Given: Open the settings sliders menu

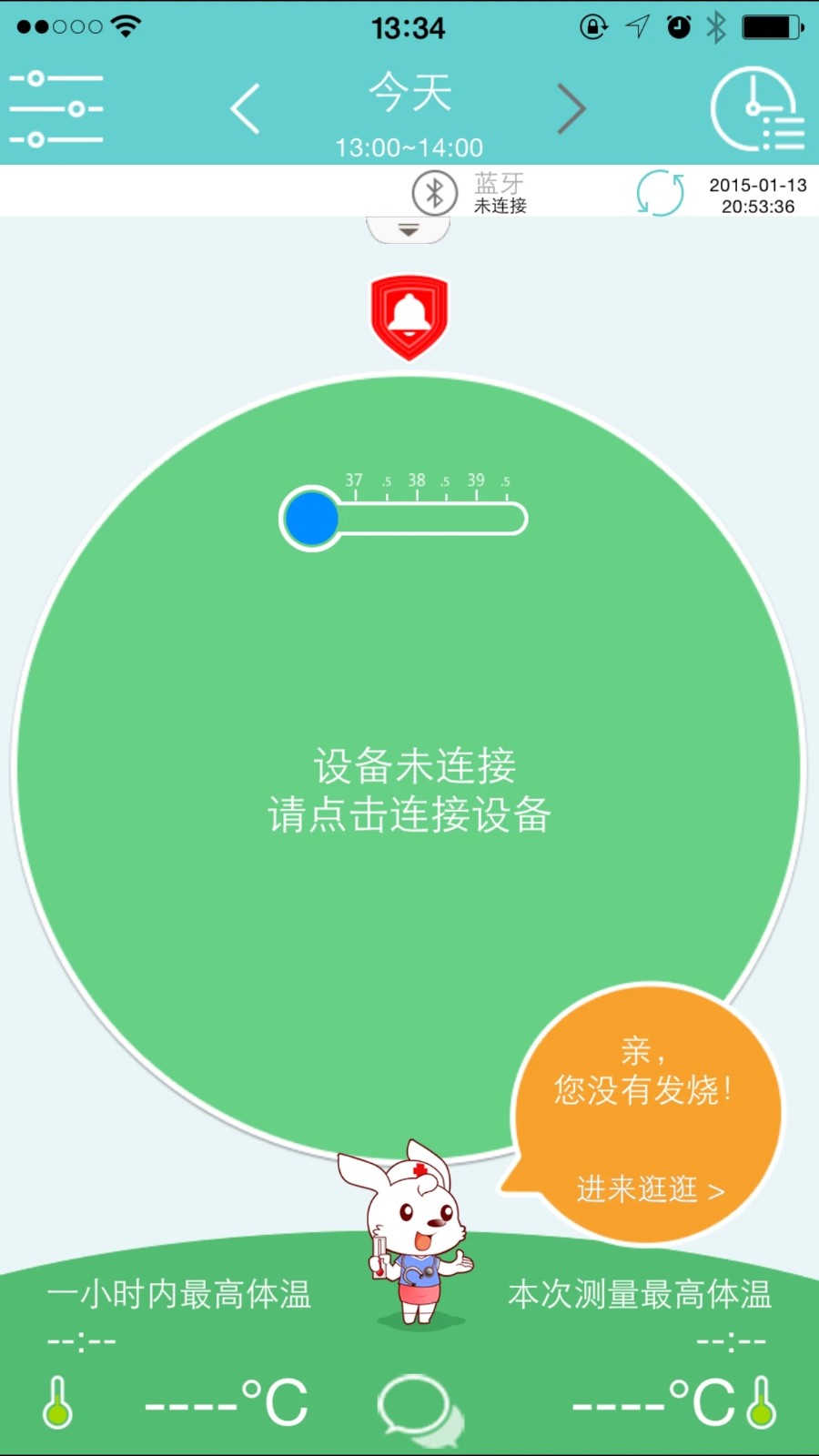Looking at the screenshot, I should 56,109.
